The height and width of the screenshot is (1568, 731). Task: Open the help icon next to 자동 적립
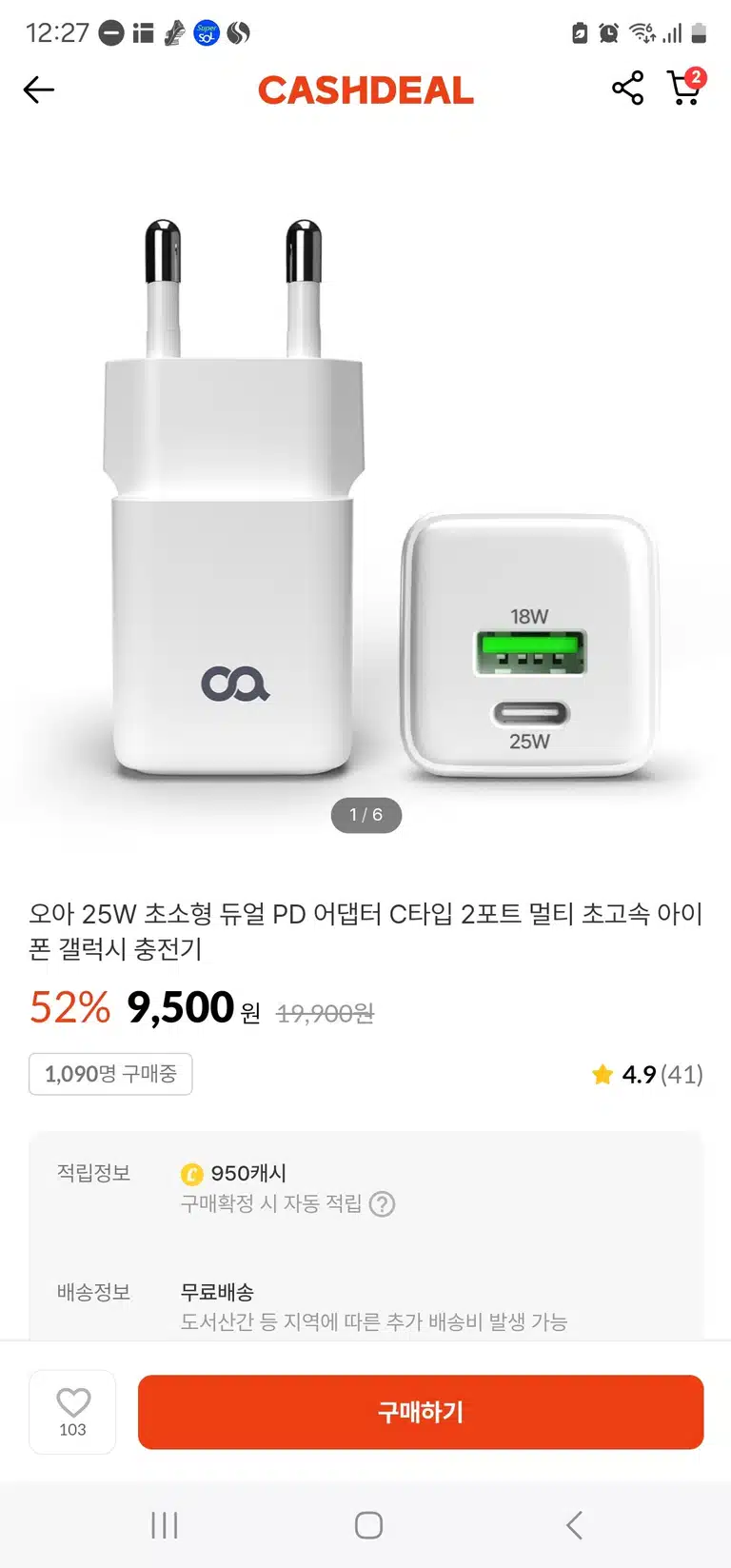coord(382,1204)
